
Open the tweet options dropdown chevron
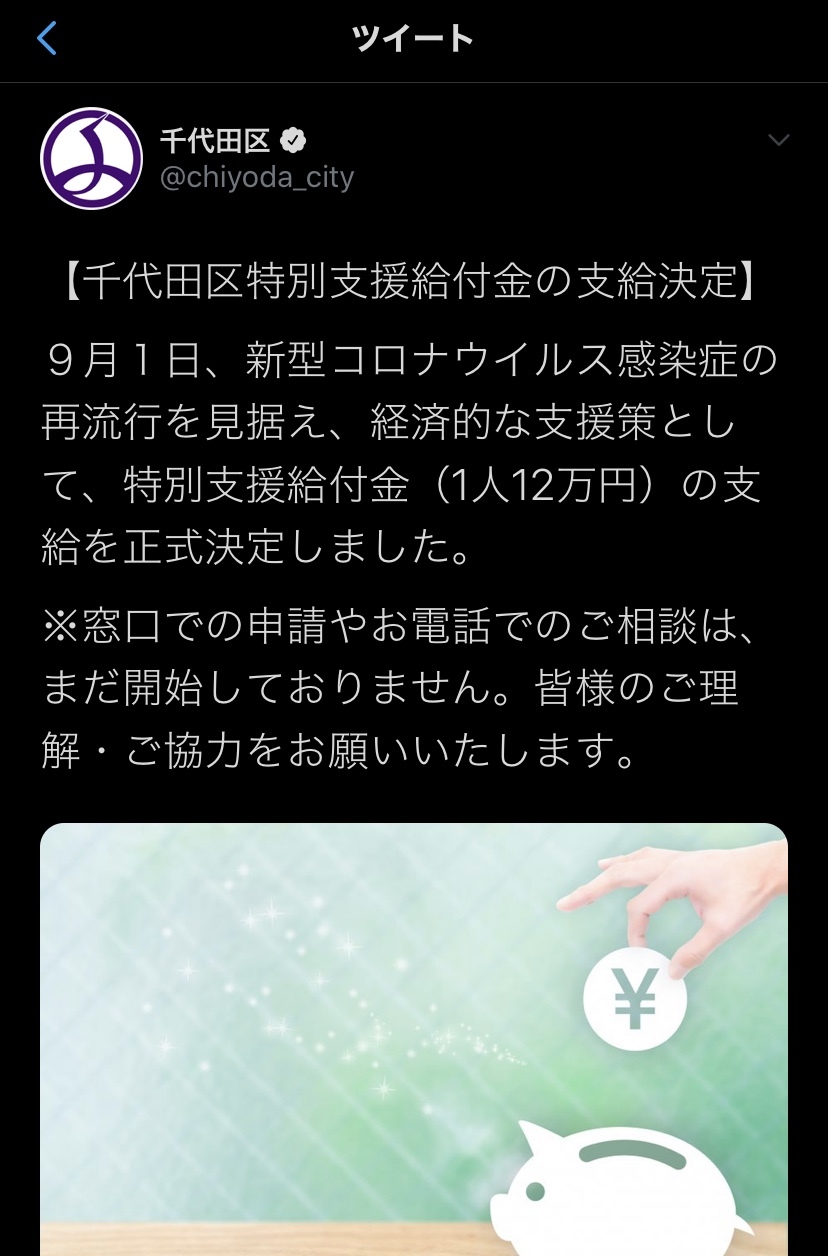tap(778, 140)
